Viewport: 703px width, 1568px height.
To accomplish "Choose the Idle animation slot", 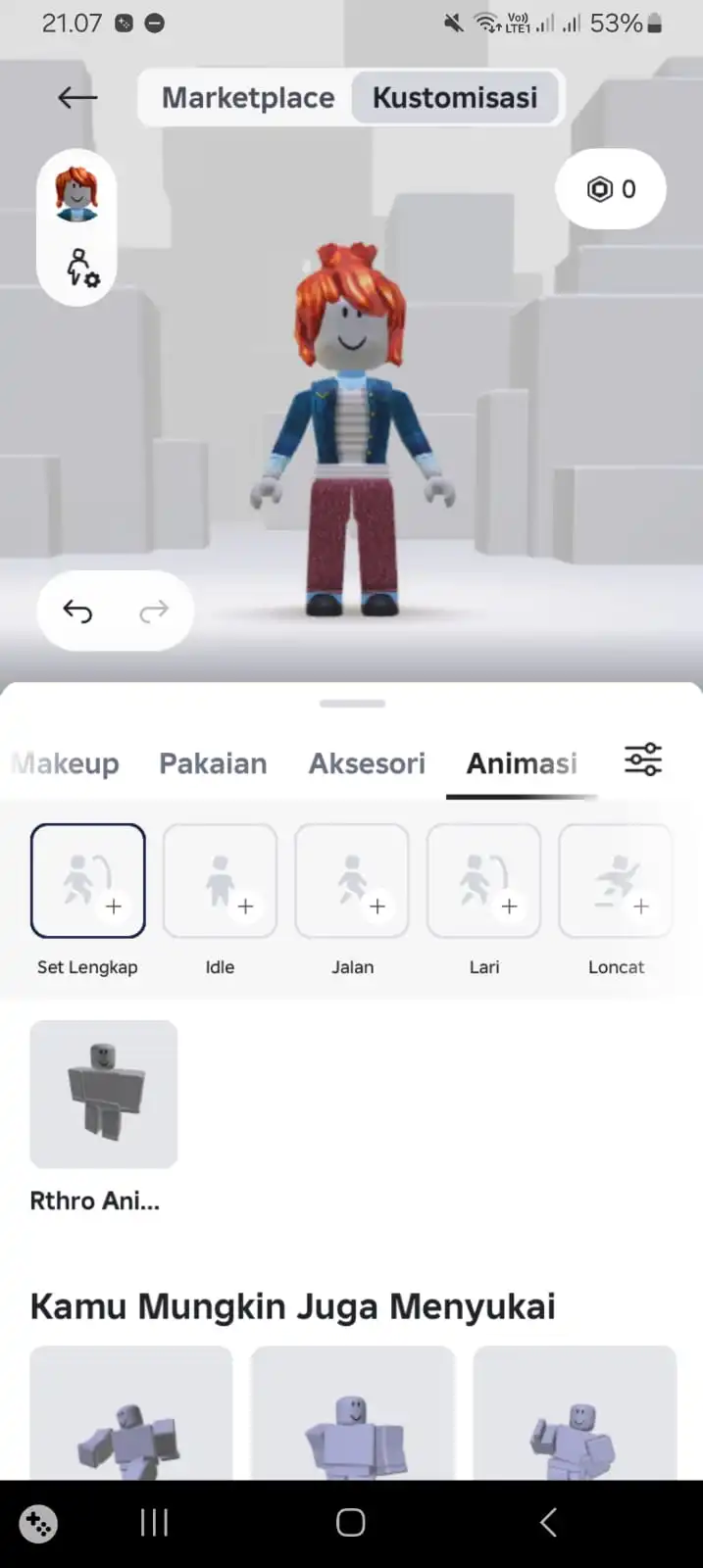I will pos(220,881).
